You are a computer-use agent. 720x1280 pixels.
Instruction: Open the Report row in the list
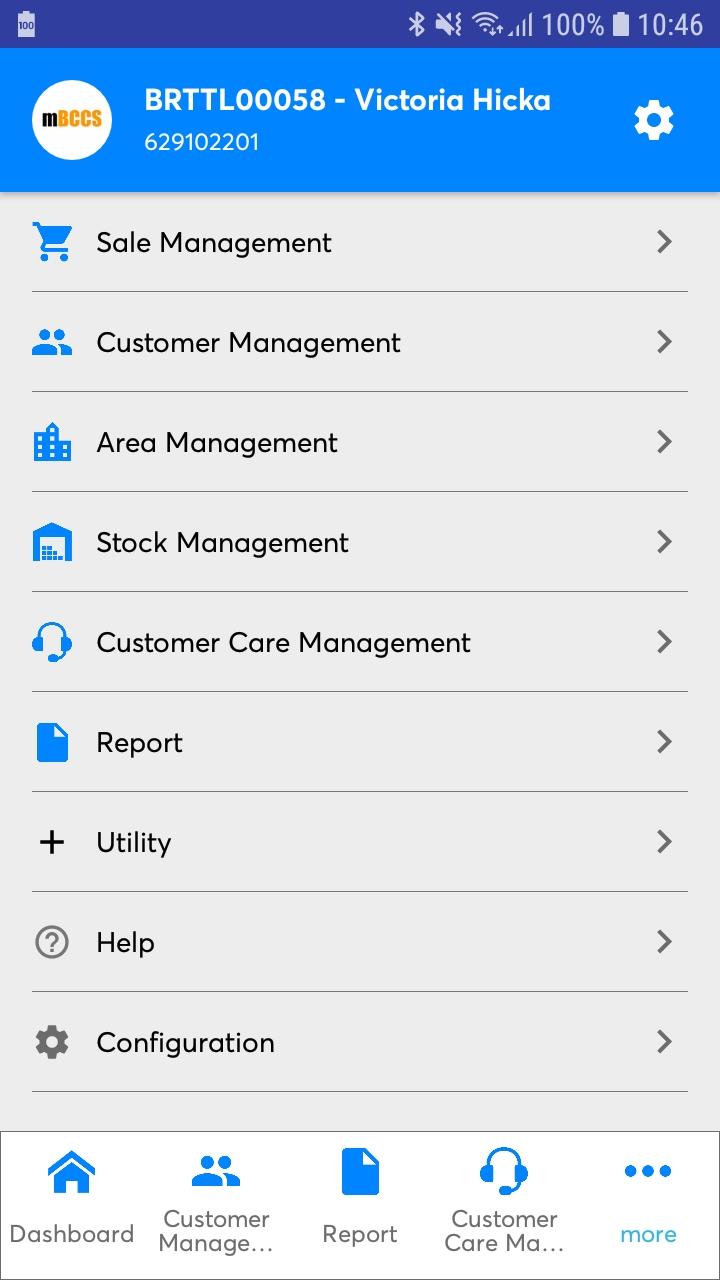tap(360, 742)
